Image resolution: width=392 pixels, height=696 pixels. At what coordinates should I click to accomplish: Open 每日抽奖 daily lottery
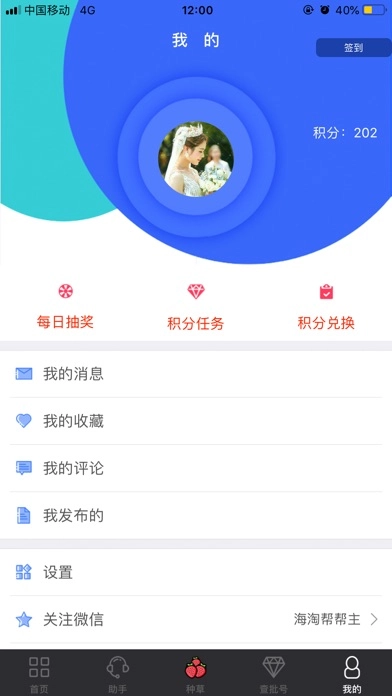[x=65, y=307]
